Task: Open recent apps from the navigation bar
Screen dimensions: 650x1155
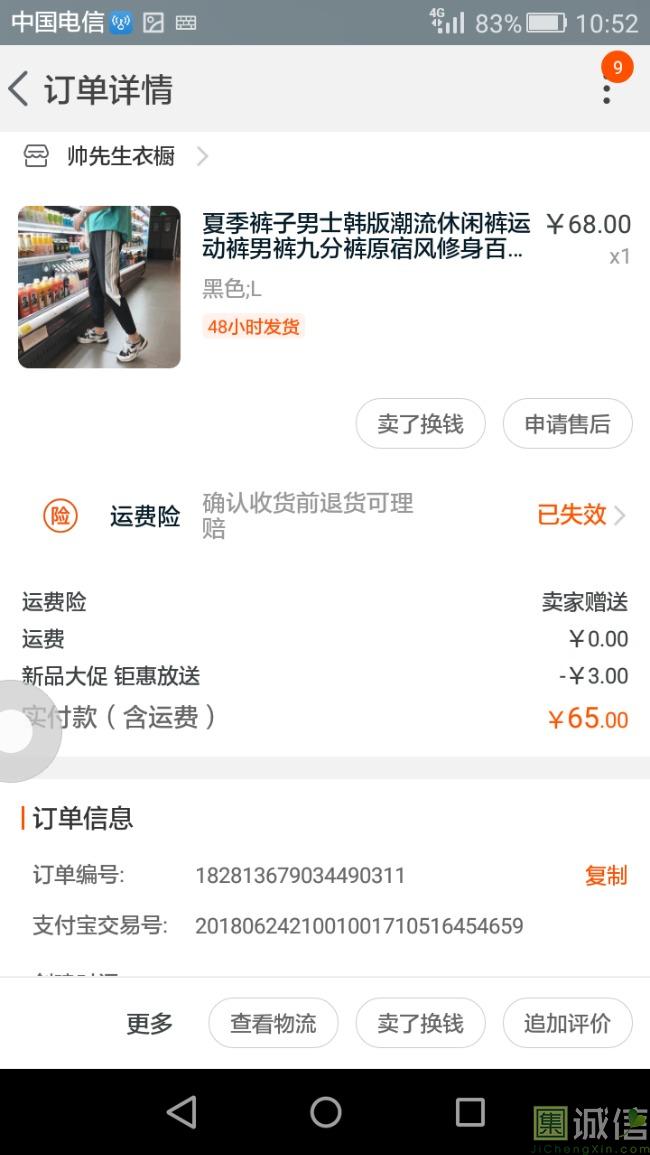Action: [x=469, y=1112]
